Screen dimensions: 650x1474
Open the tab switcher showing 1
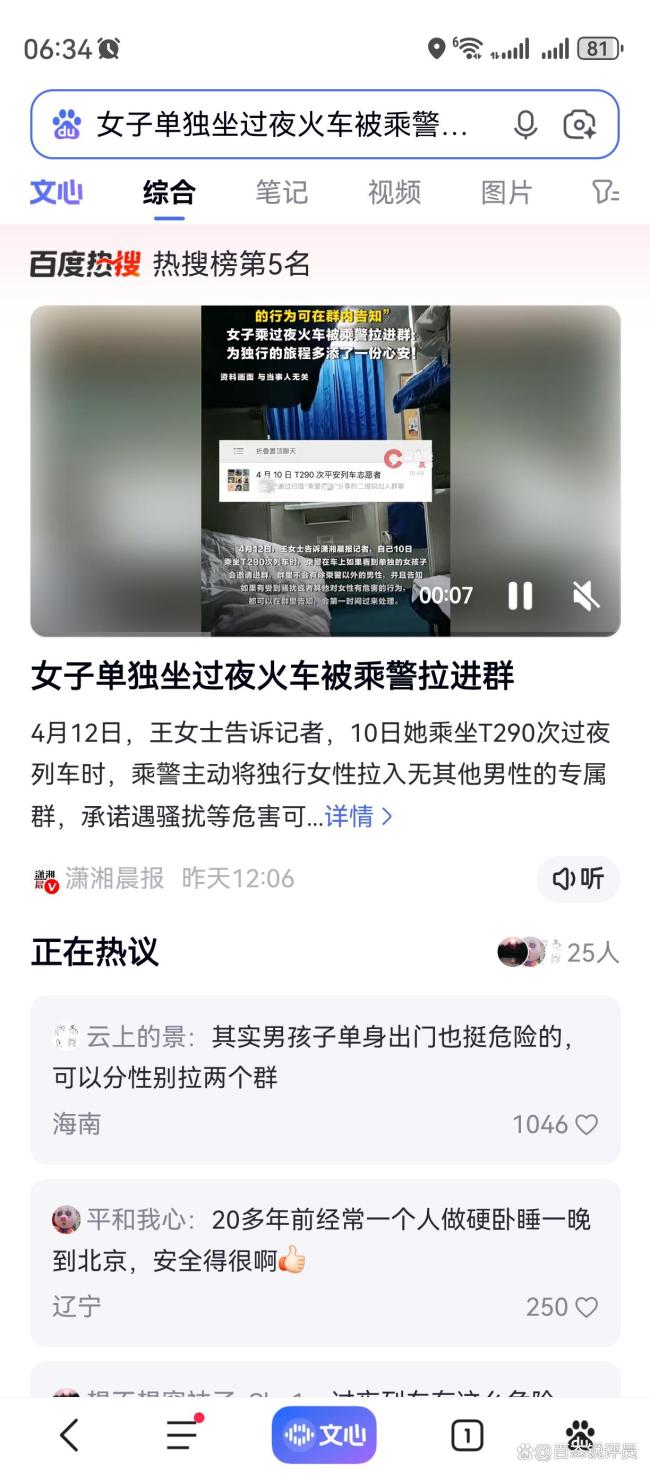[x=467, y=1435]
